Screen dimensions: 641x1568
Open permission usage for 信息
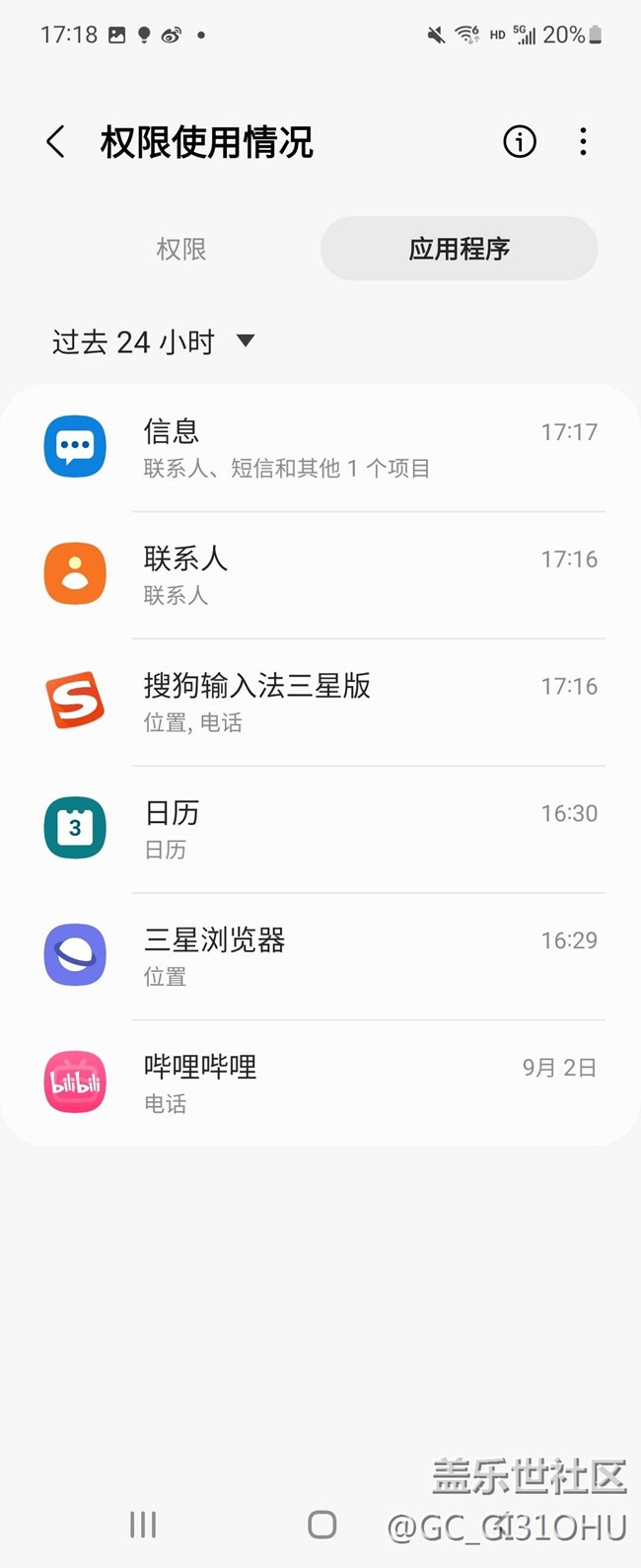[x=320, y=448]
